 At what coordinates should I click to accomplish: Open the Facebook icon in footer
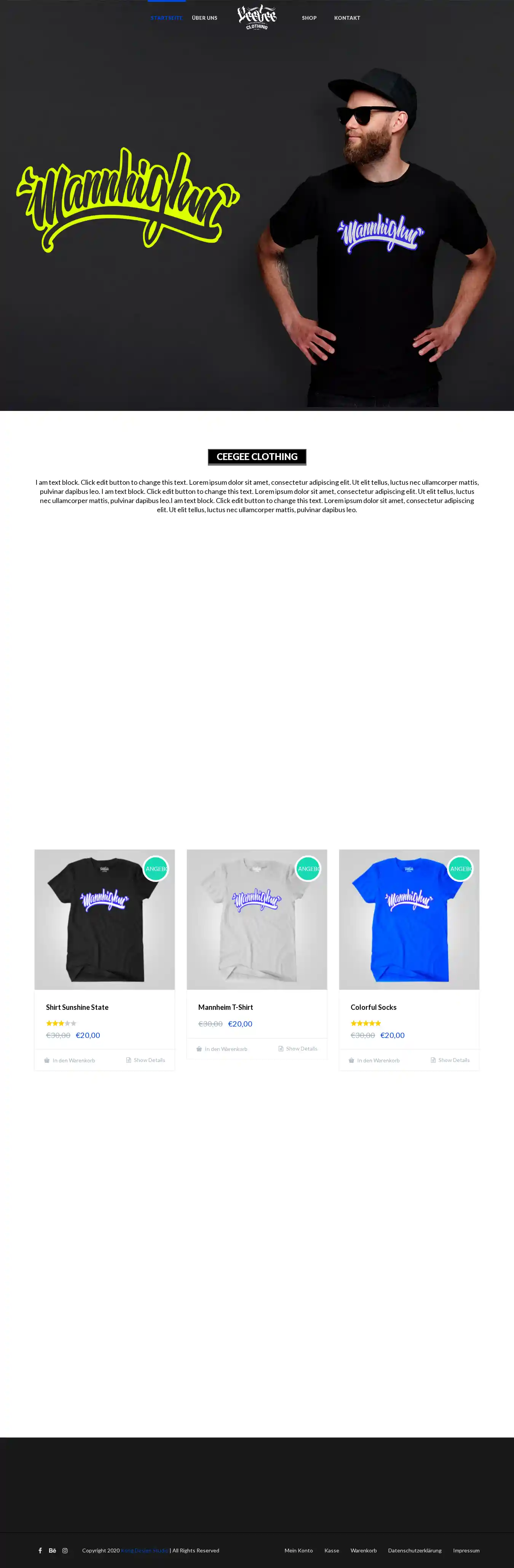pos(40,1550)
